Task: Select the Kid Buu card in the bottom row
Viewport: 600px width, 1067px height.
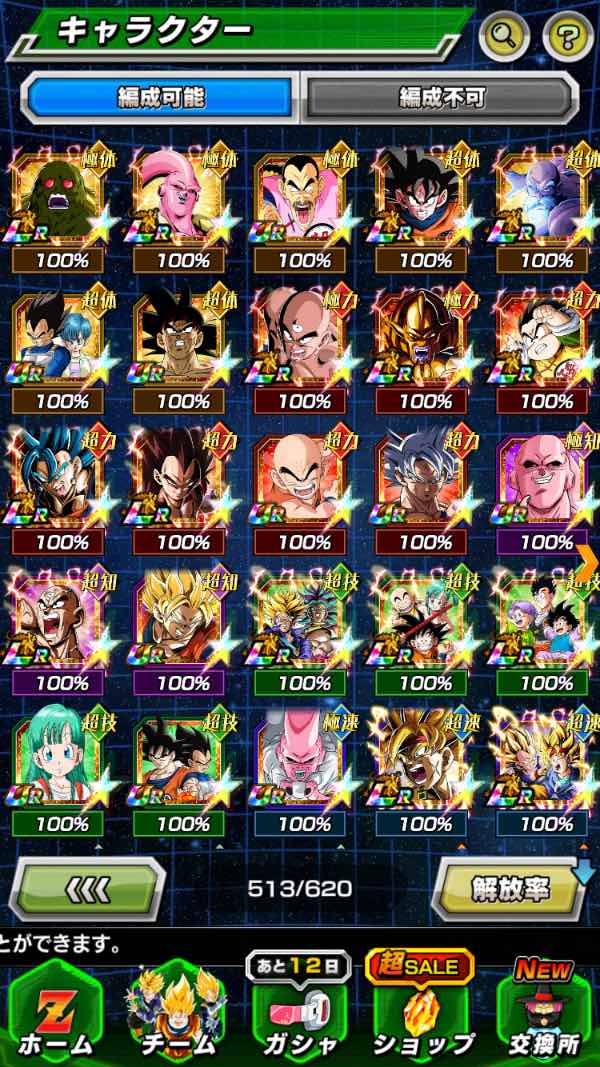Action: (304, 762)
